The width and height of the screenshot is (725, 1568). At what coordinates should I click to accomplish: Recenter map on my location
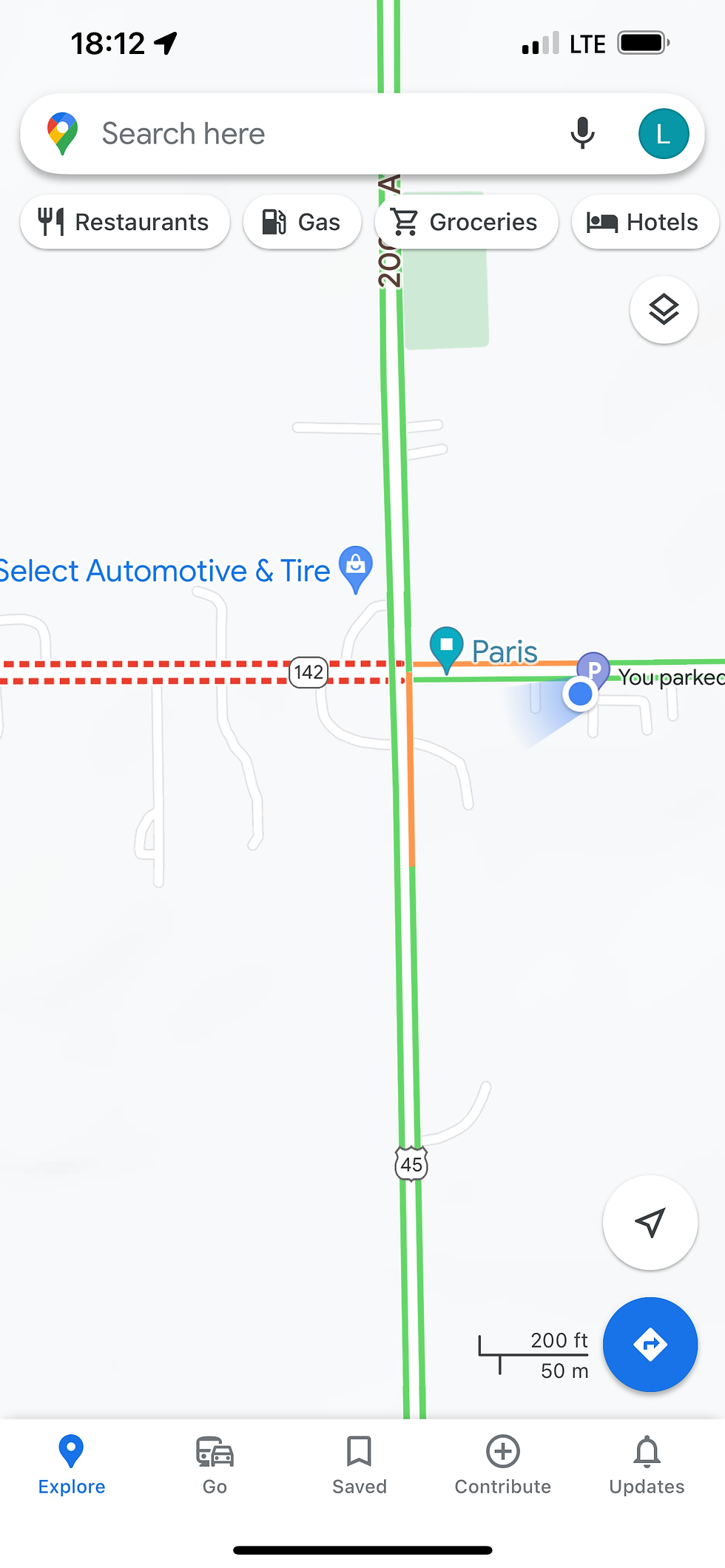tap(650, 1223)
